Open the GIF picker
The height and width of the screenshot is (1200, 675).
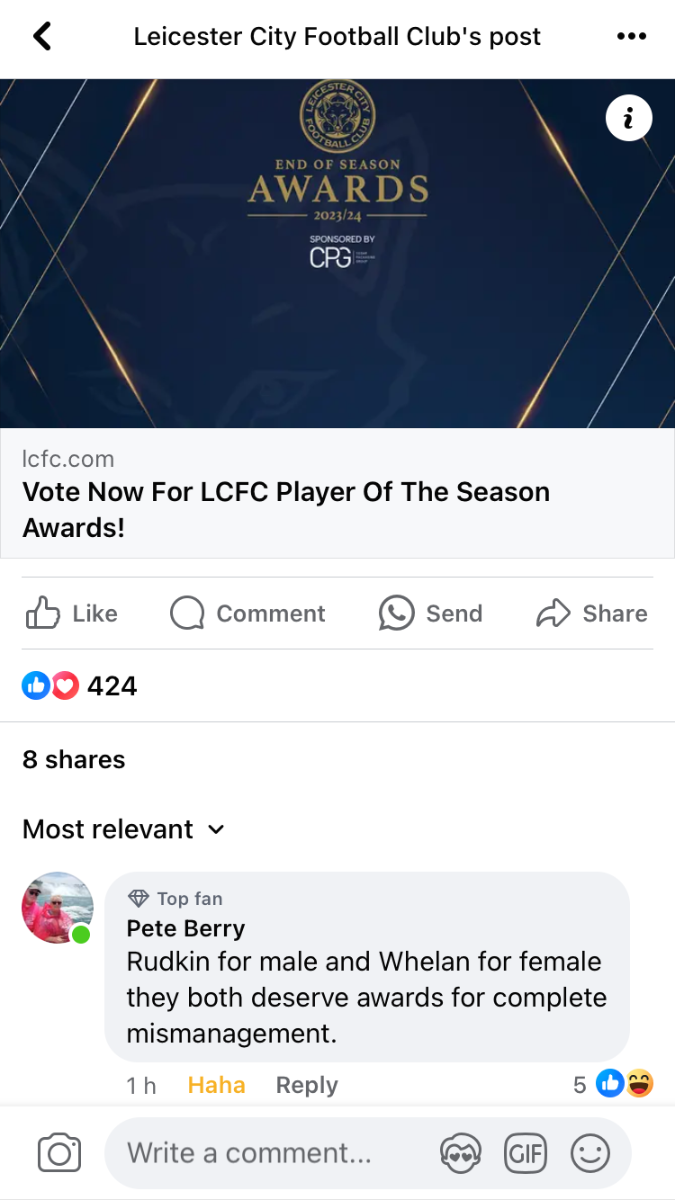[x=525, y=1154]
